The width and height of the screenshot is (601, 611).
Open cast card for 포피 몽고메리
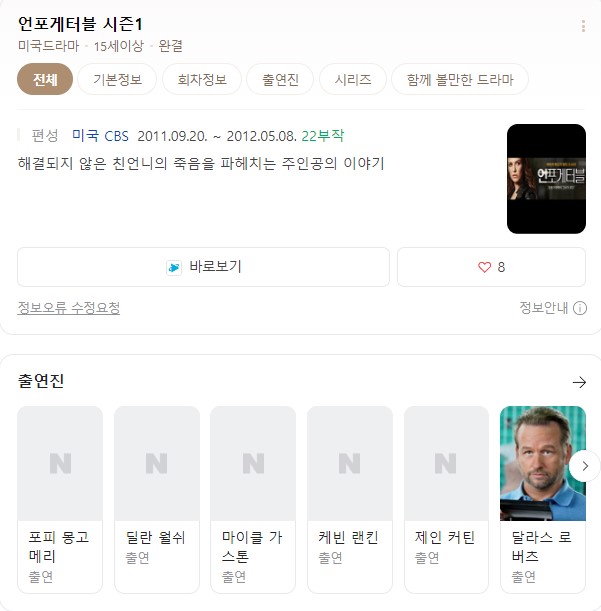point(60,499)
